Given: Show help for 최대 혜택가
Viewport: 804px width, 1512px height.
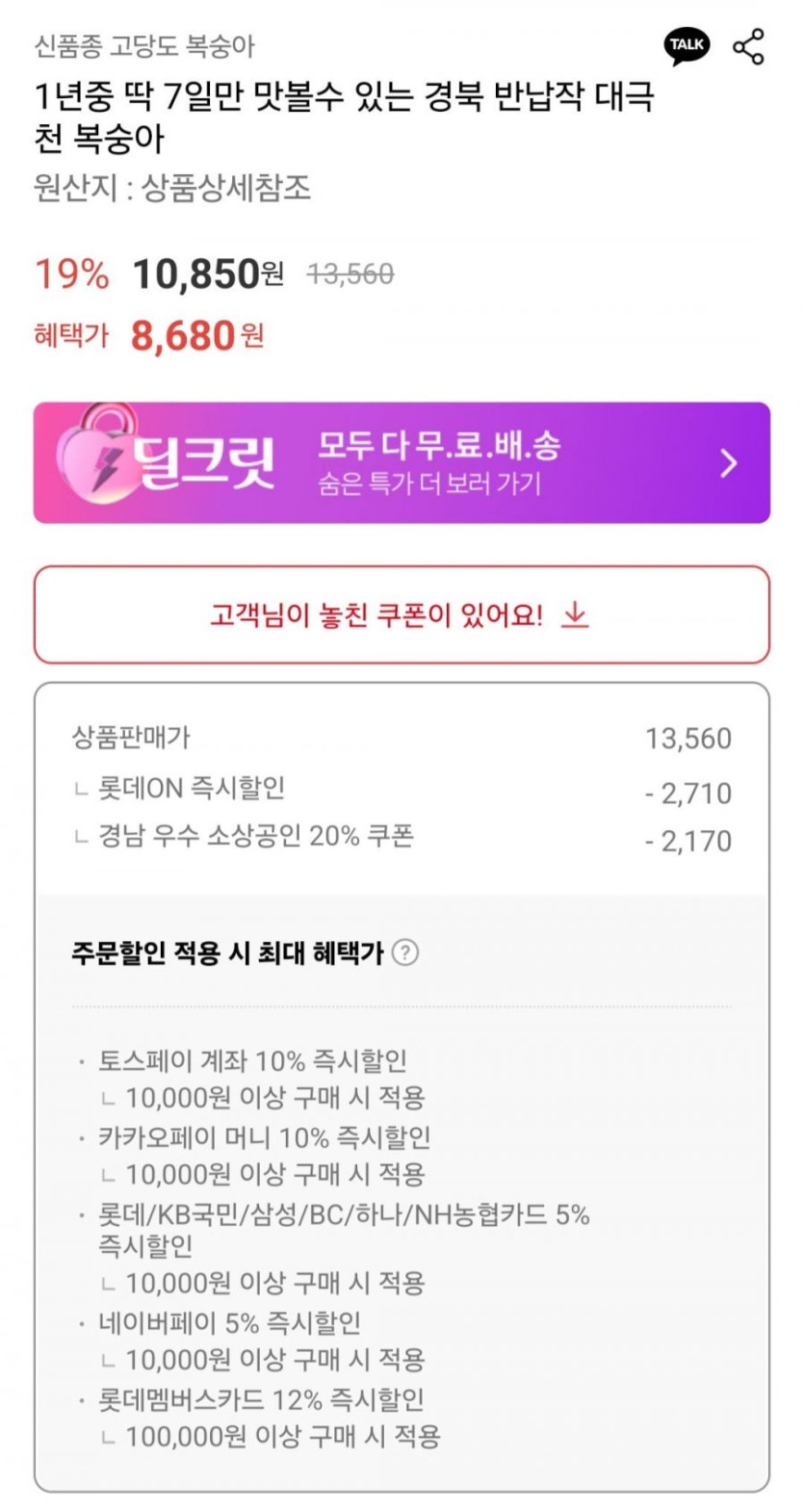Looking at the screenshot, I should point(406,952).
